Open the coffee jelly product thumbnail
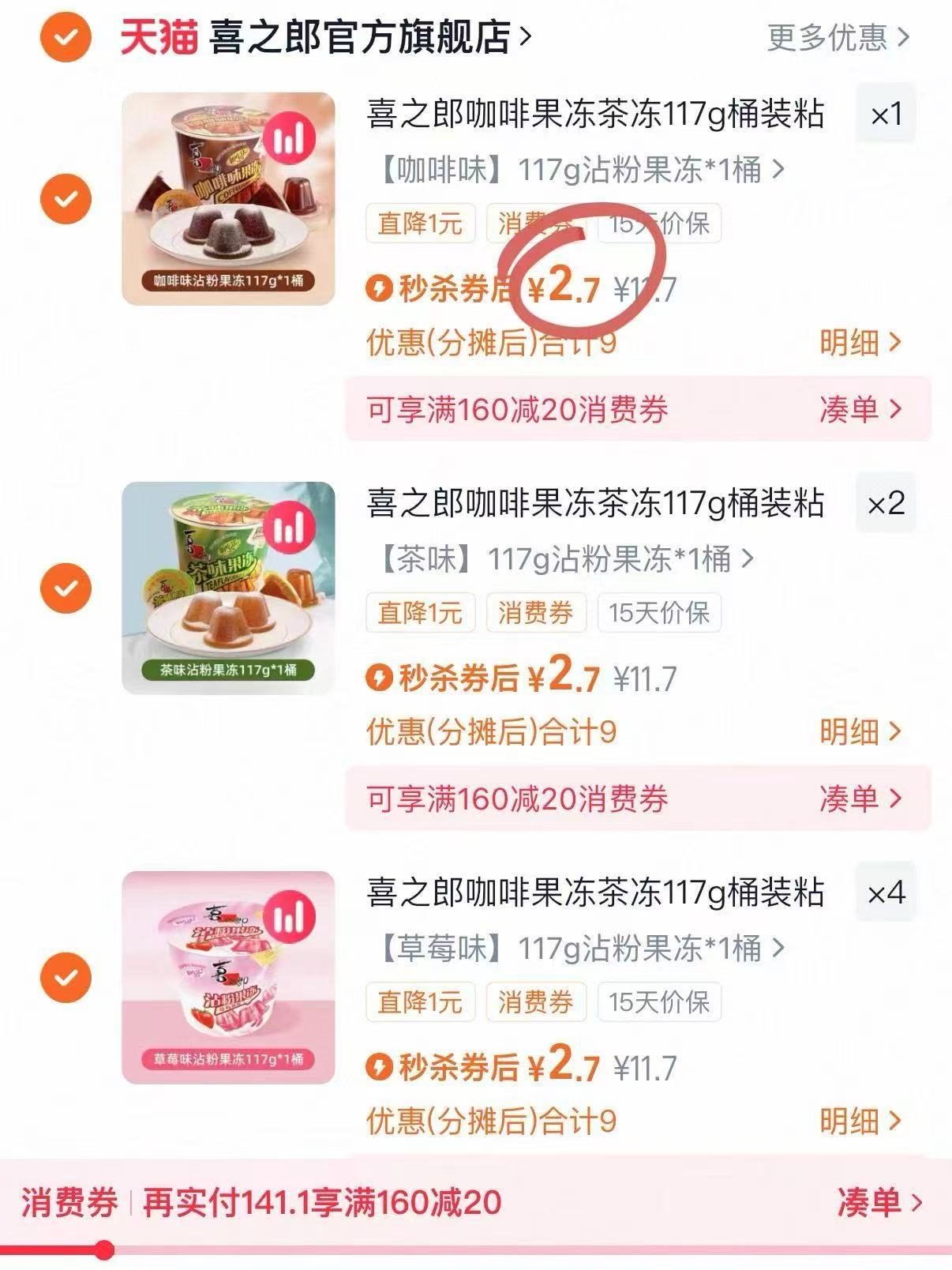952x1270 pixels. click(229, 196)
